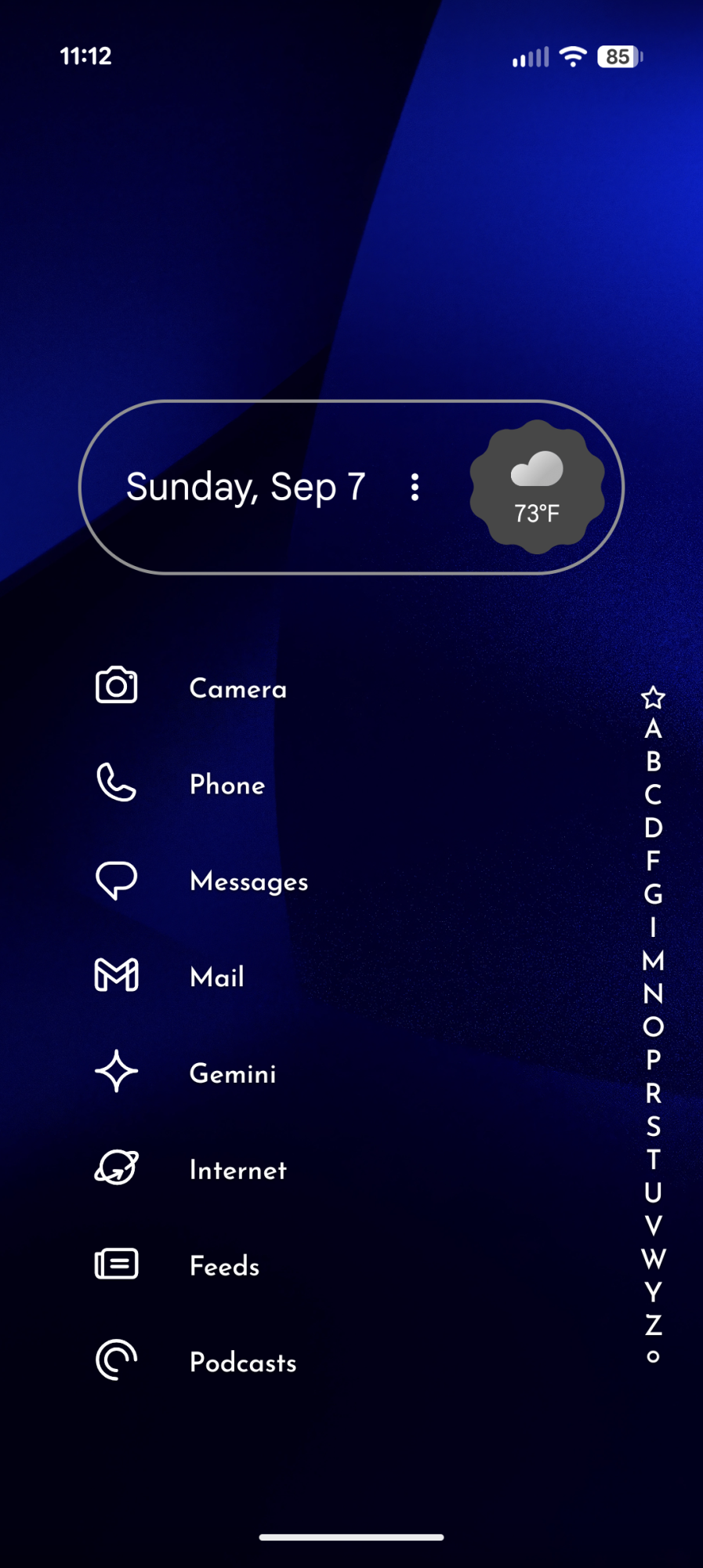
Task: Tap the circle below letter Z
Action: coord(653,1357)
